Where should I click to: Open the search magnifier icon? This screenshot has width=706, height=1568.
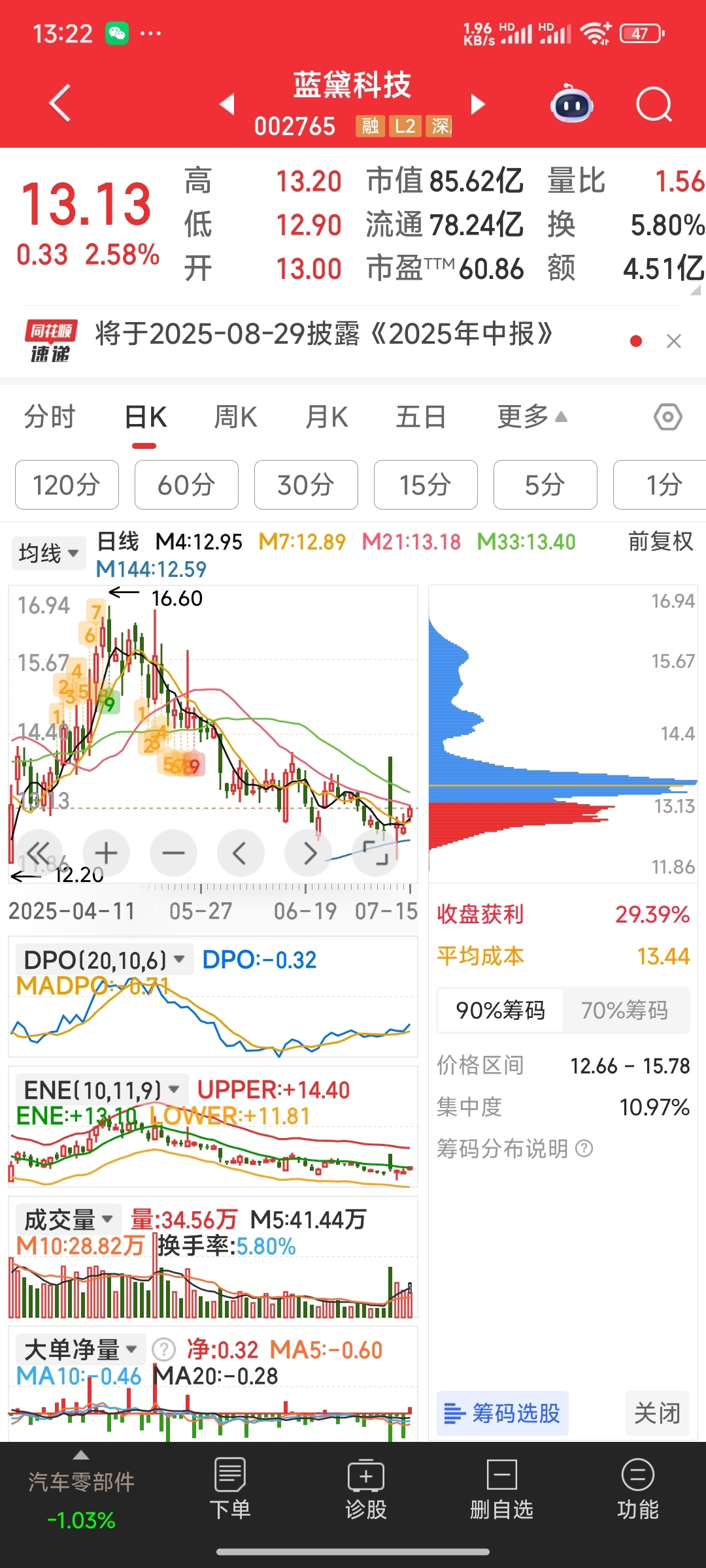654,105
